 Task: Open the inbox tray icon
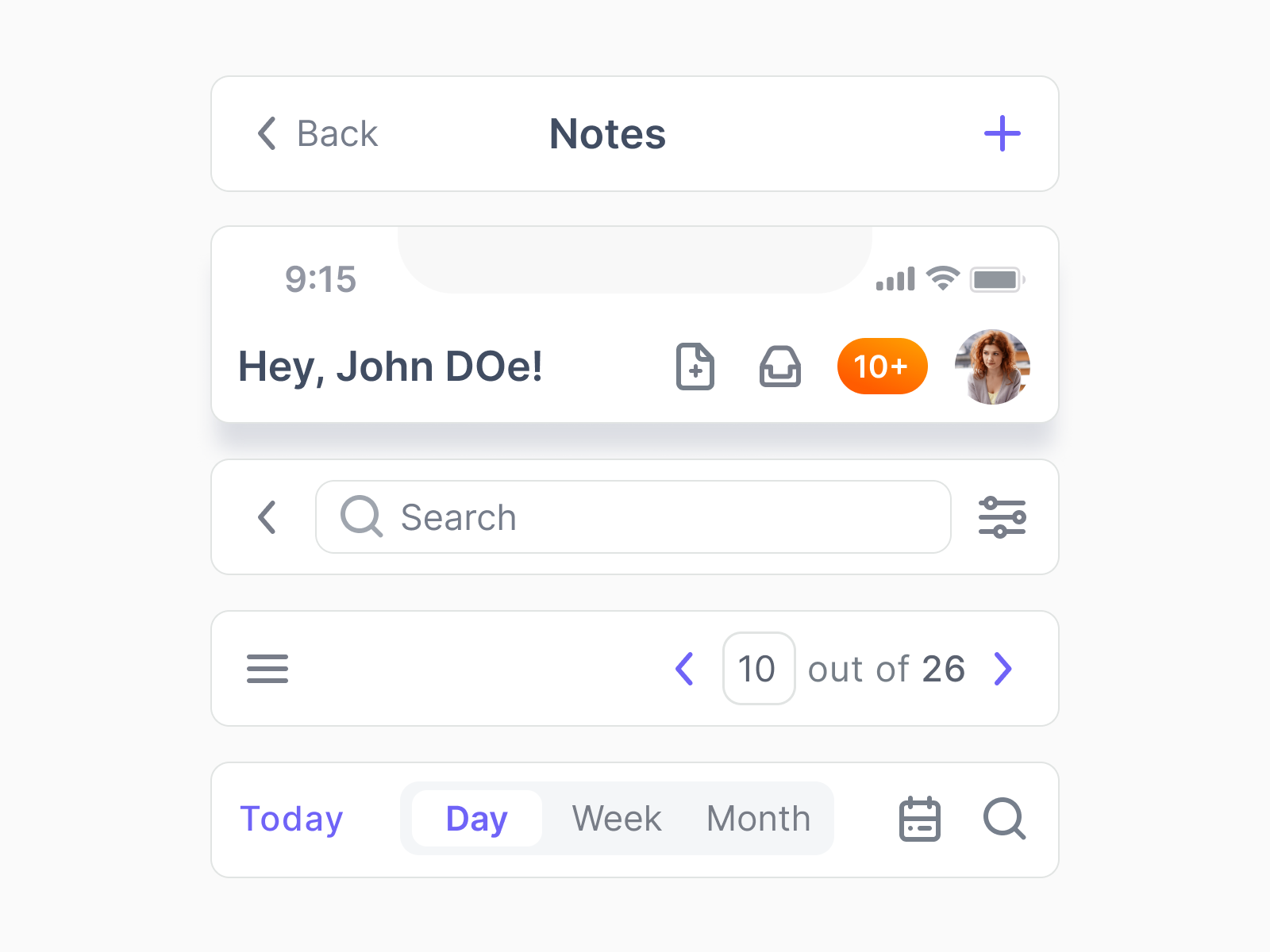779,367
